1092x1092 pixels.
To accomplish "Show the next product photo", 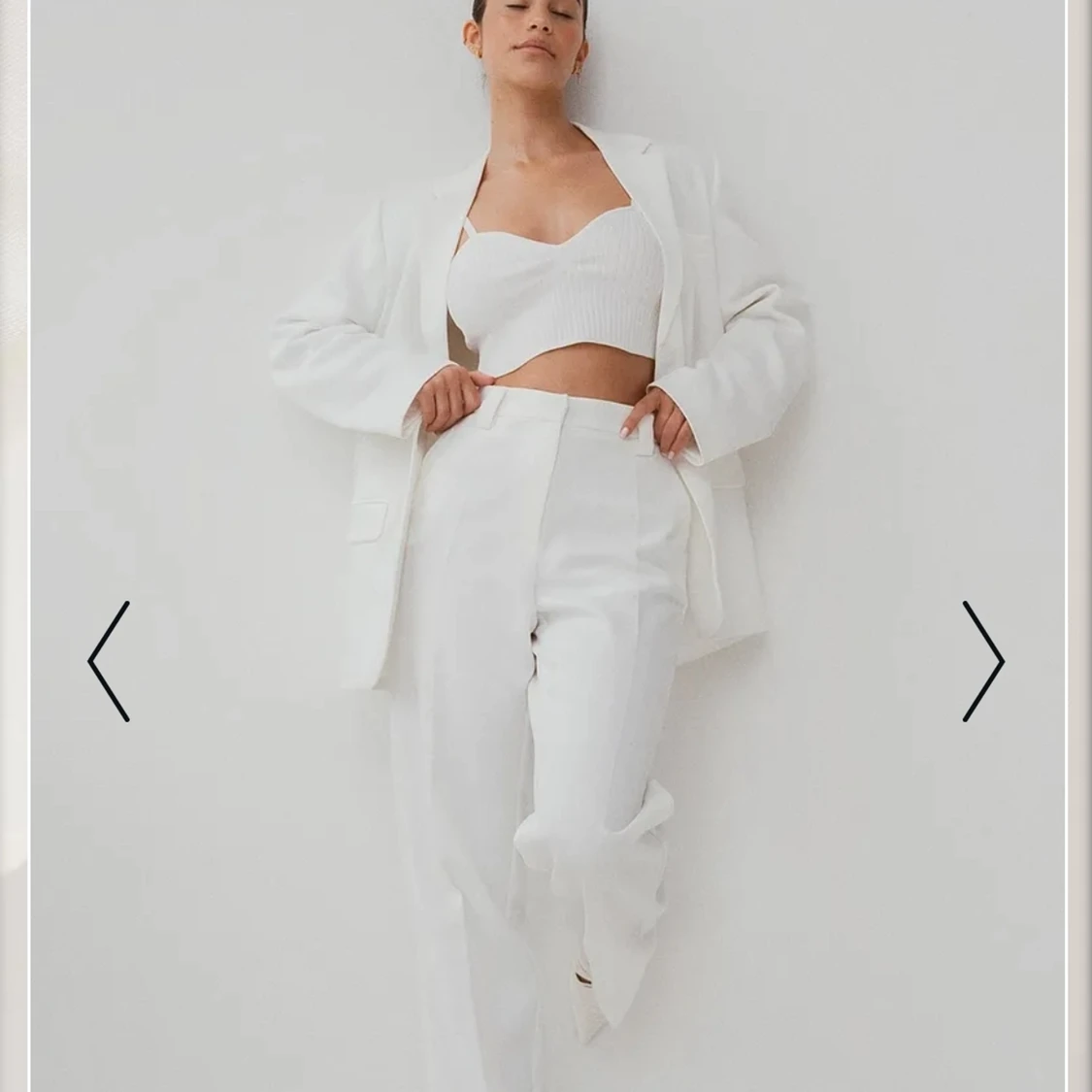I will [982, 661].
